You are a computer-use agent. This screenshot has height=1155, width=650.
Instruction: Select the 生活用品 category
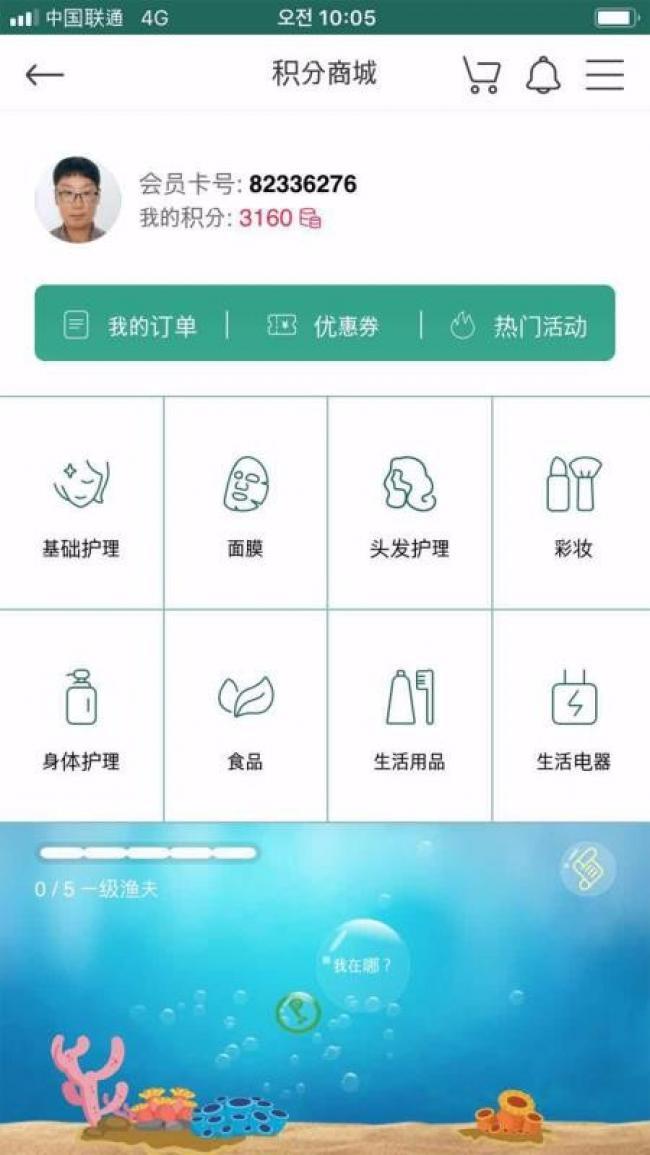(409, 716)
